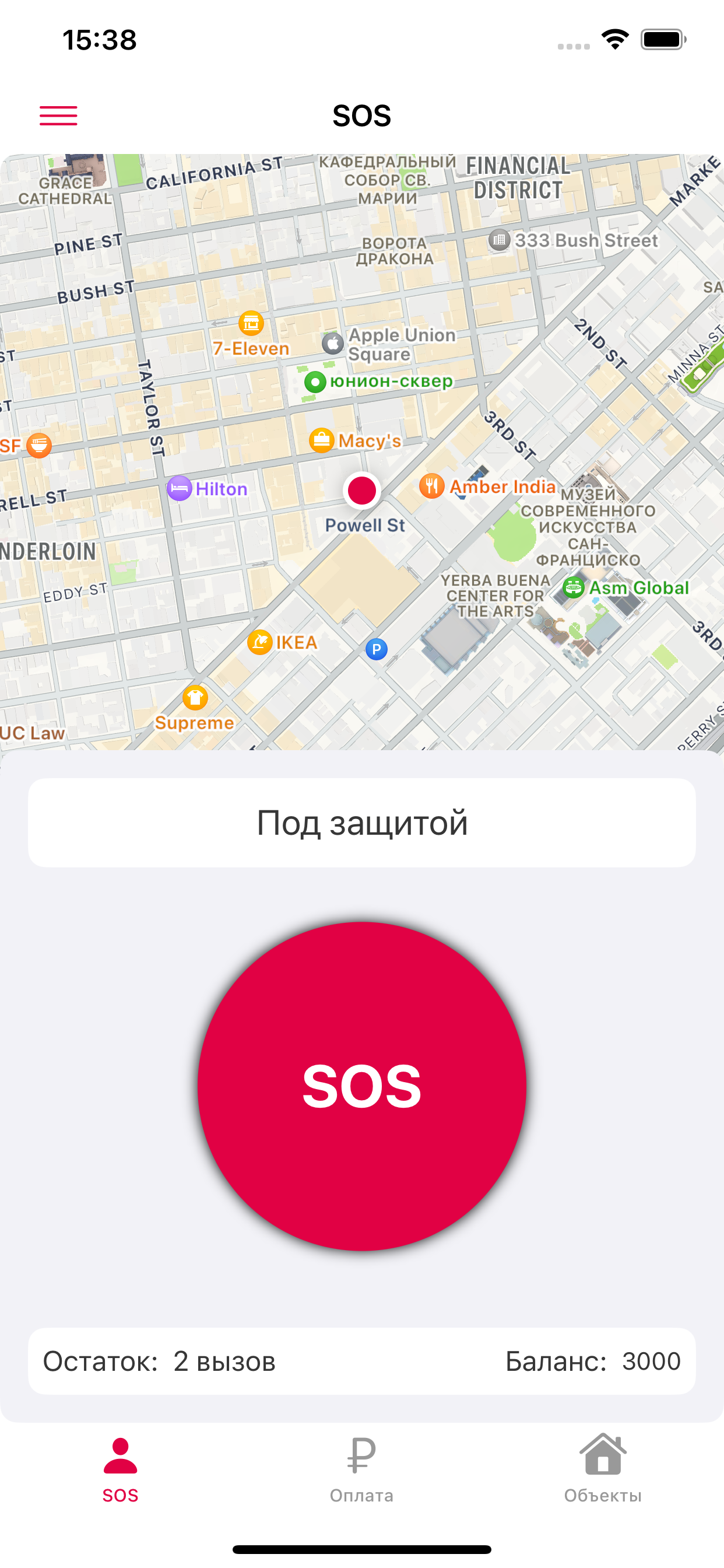Switch to the Объекты tab
Viewport: 724px width, 1568px height.
coord(602,1469)
